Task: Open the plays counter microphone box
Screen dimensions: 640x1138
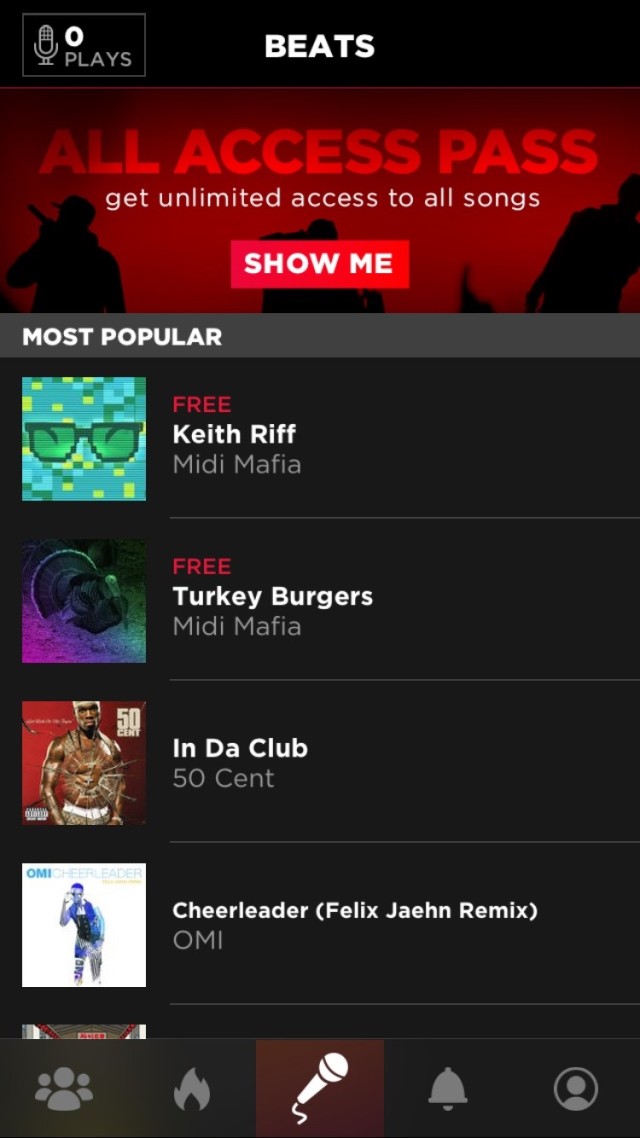Action: (84, 45)
